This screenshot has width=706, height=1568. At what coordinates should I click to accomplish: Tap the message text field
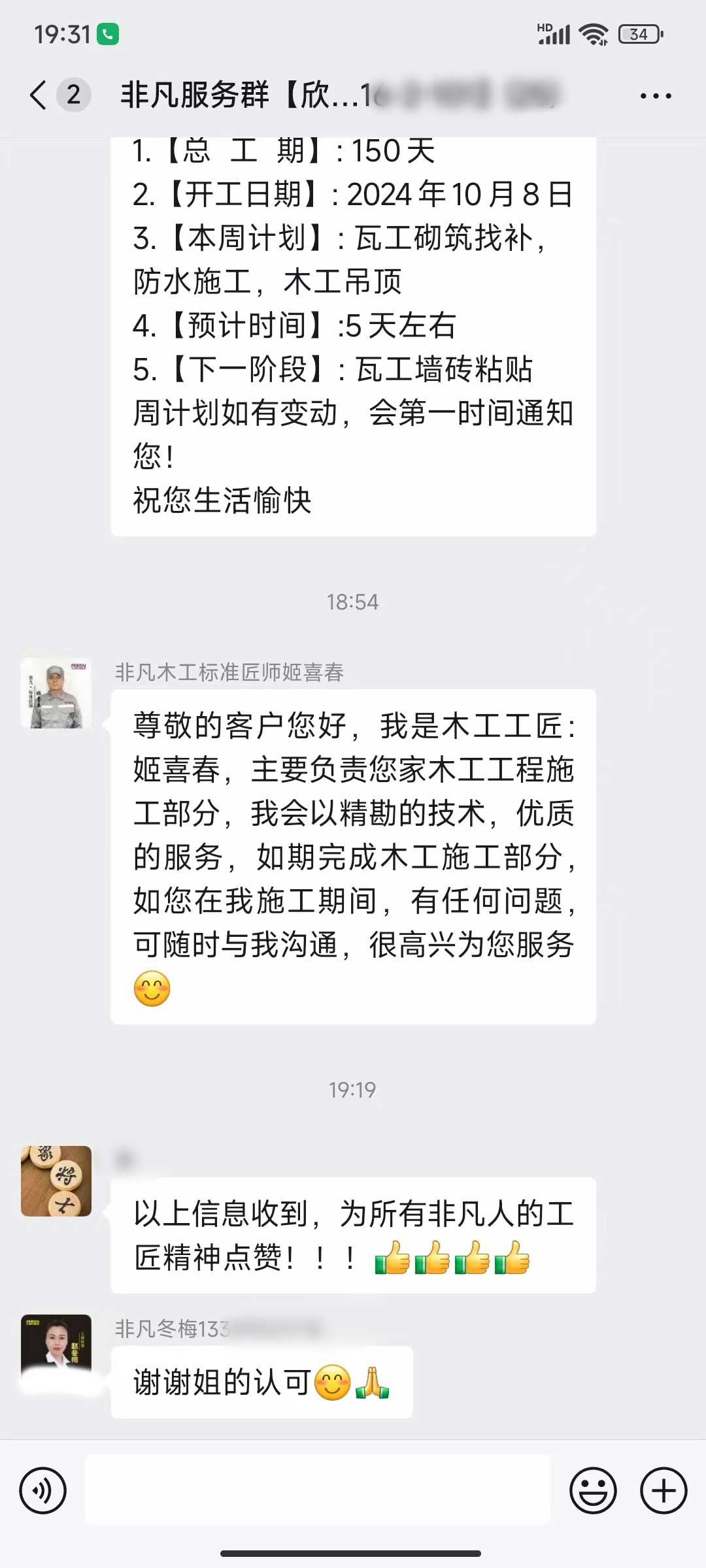click(x=318, y=1490)
